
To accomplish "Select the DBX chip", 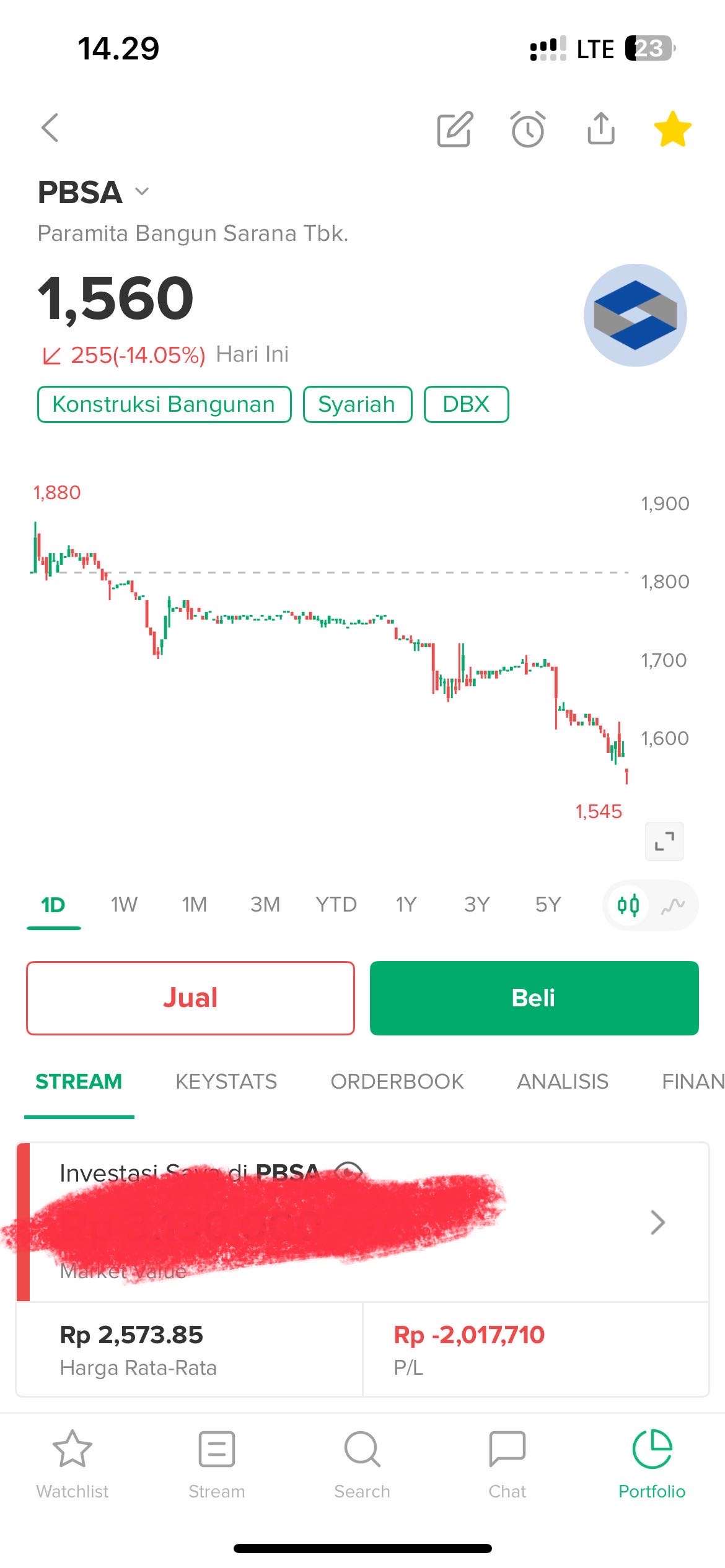I will (466, 404).
